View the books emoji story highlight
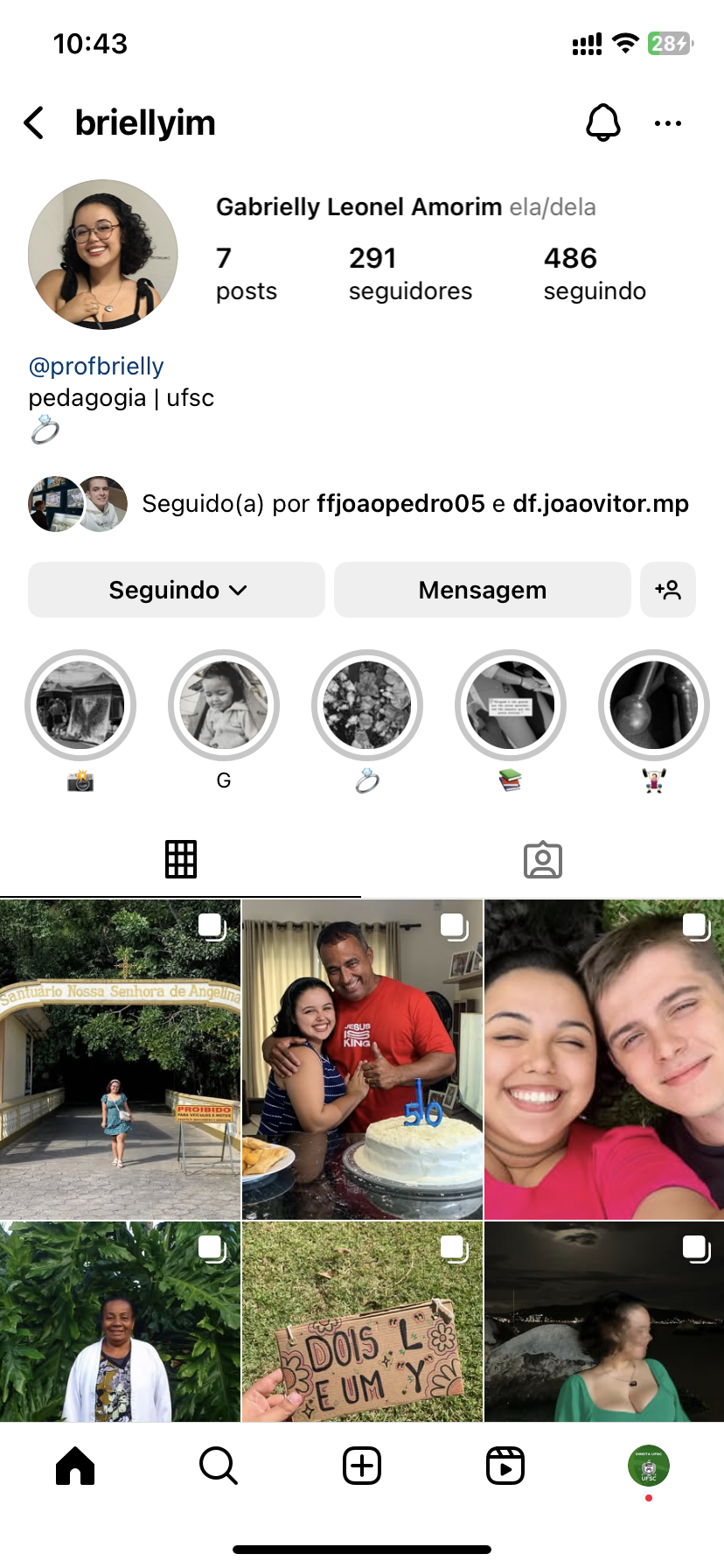724x1568 pixels. coord(511,705)
